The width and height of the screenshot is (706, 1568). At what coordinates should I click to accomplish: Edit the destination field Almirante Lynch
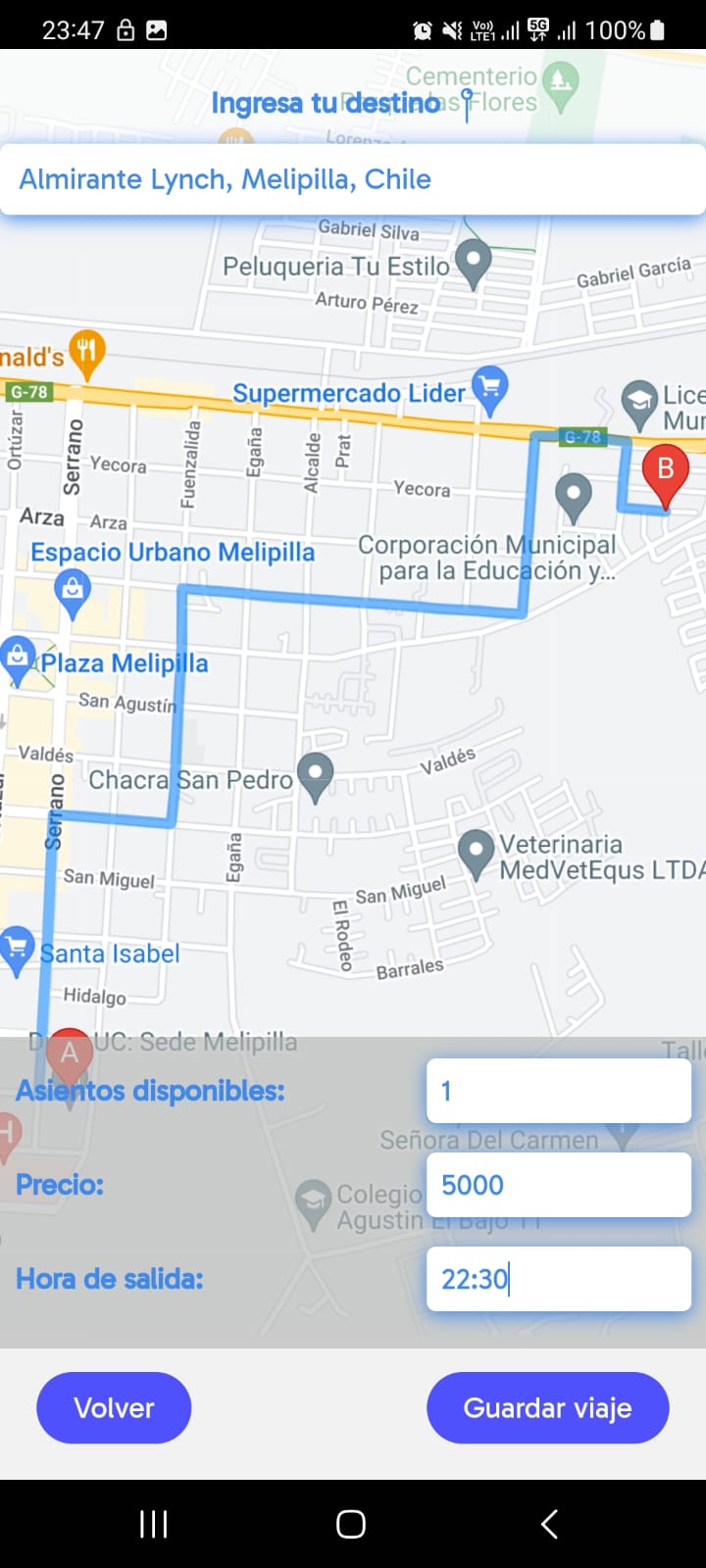click(x=353, y=179)
